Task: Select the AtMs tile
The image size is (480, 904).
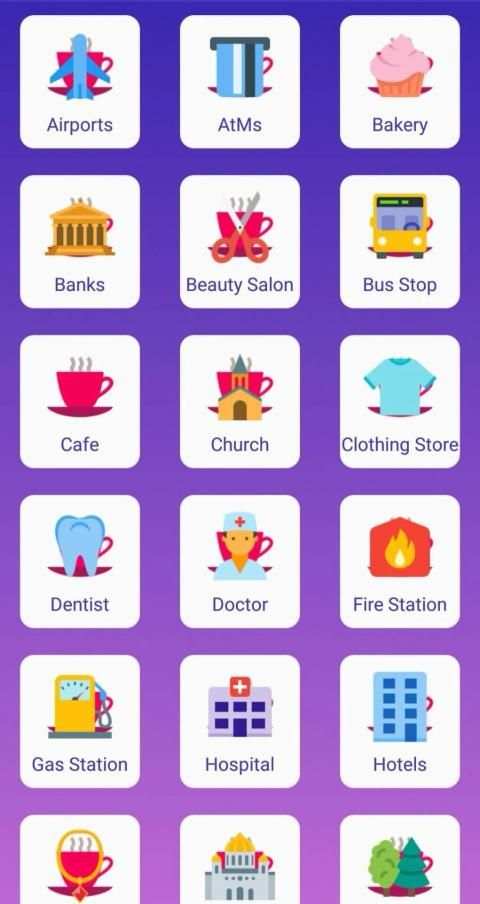Action: [x=240, y=81]
